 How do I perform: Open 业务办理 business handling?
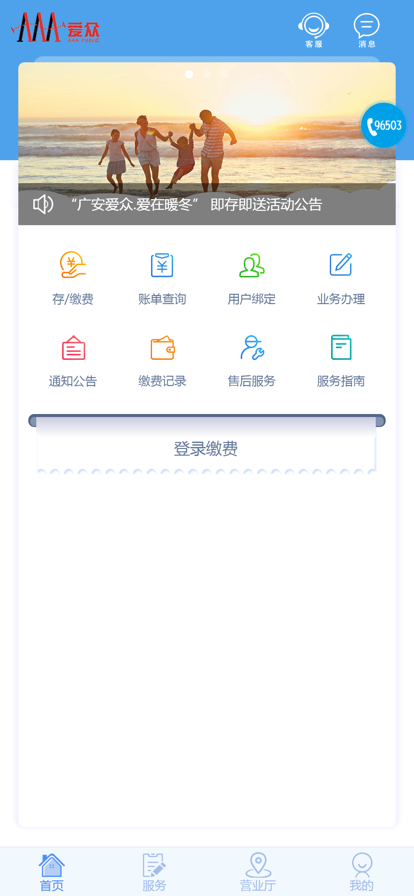click(x=341, y=279)
